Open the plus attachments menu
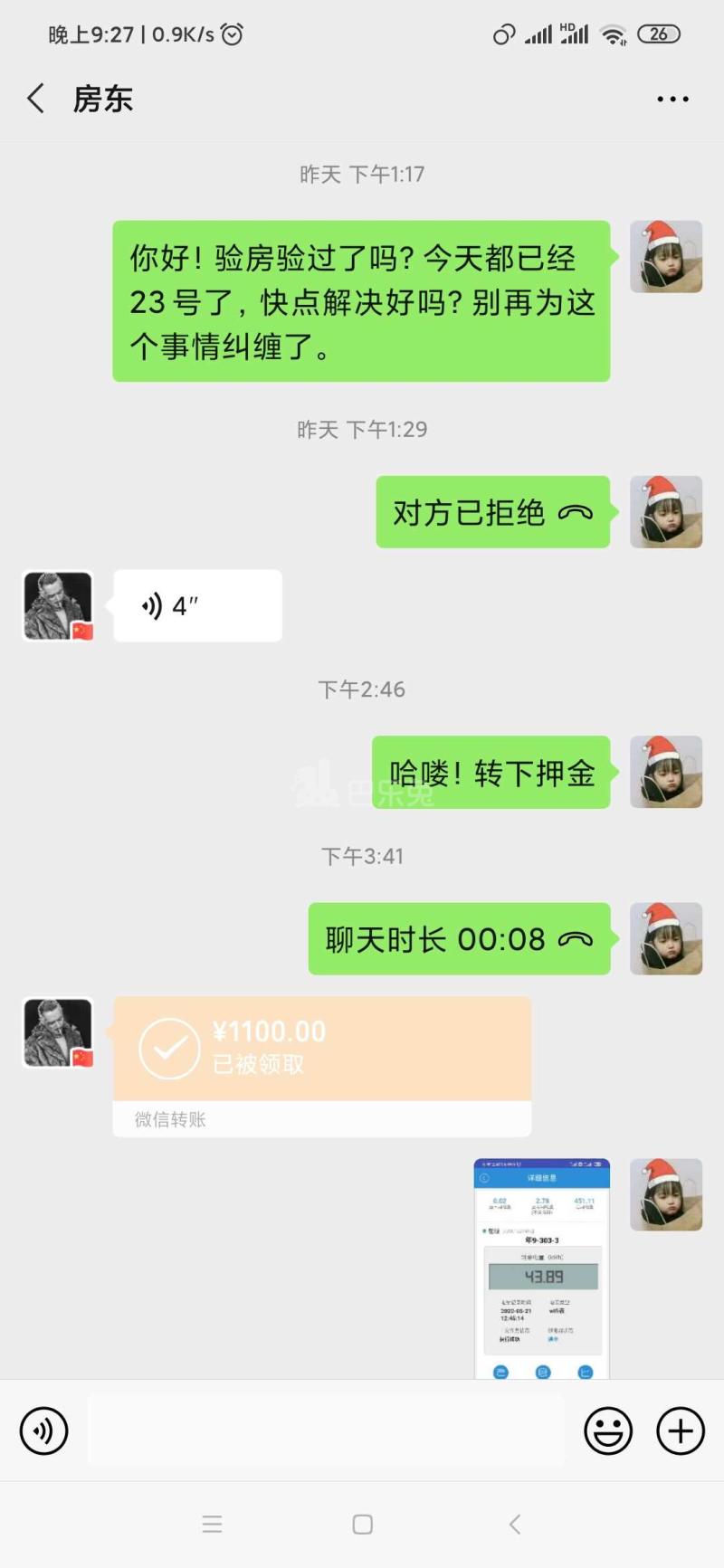 point(681,1431)
